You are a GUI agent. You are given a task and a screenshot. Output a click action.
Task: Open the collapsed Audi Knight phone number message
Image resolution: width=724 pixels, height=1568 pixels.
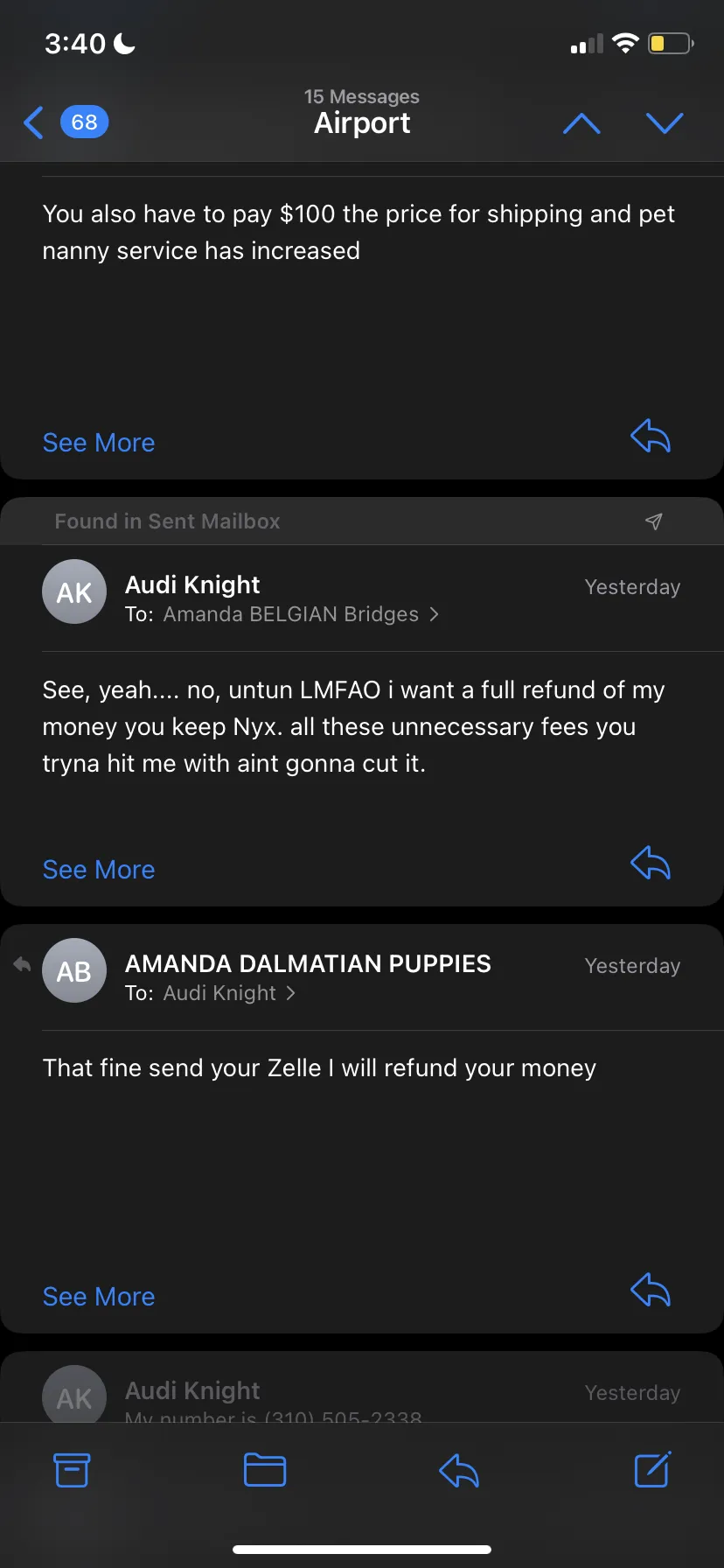click(362, 1390)
